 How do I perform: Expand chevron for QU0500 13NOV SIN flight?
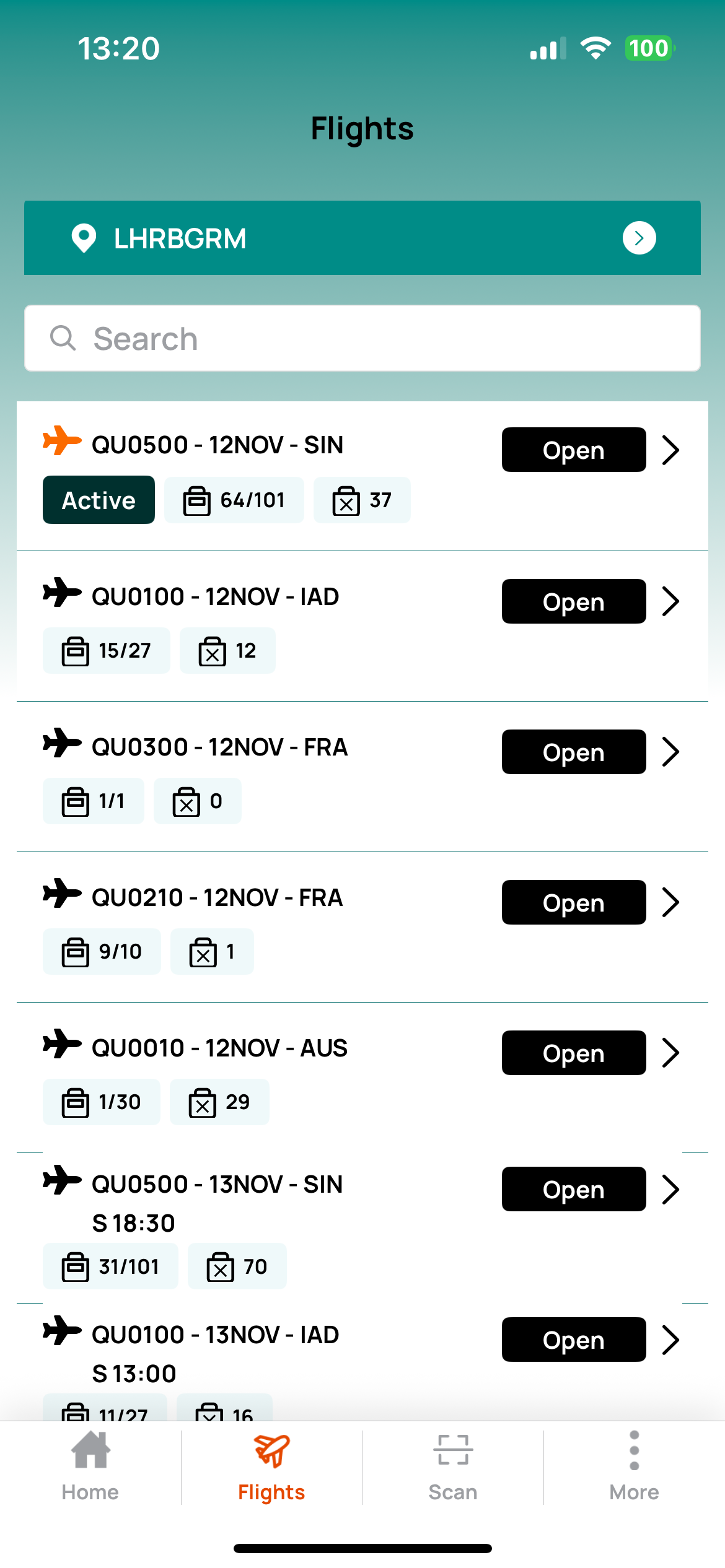(x=670, y=1189)
